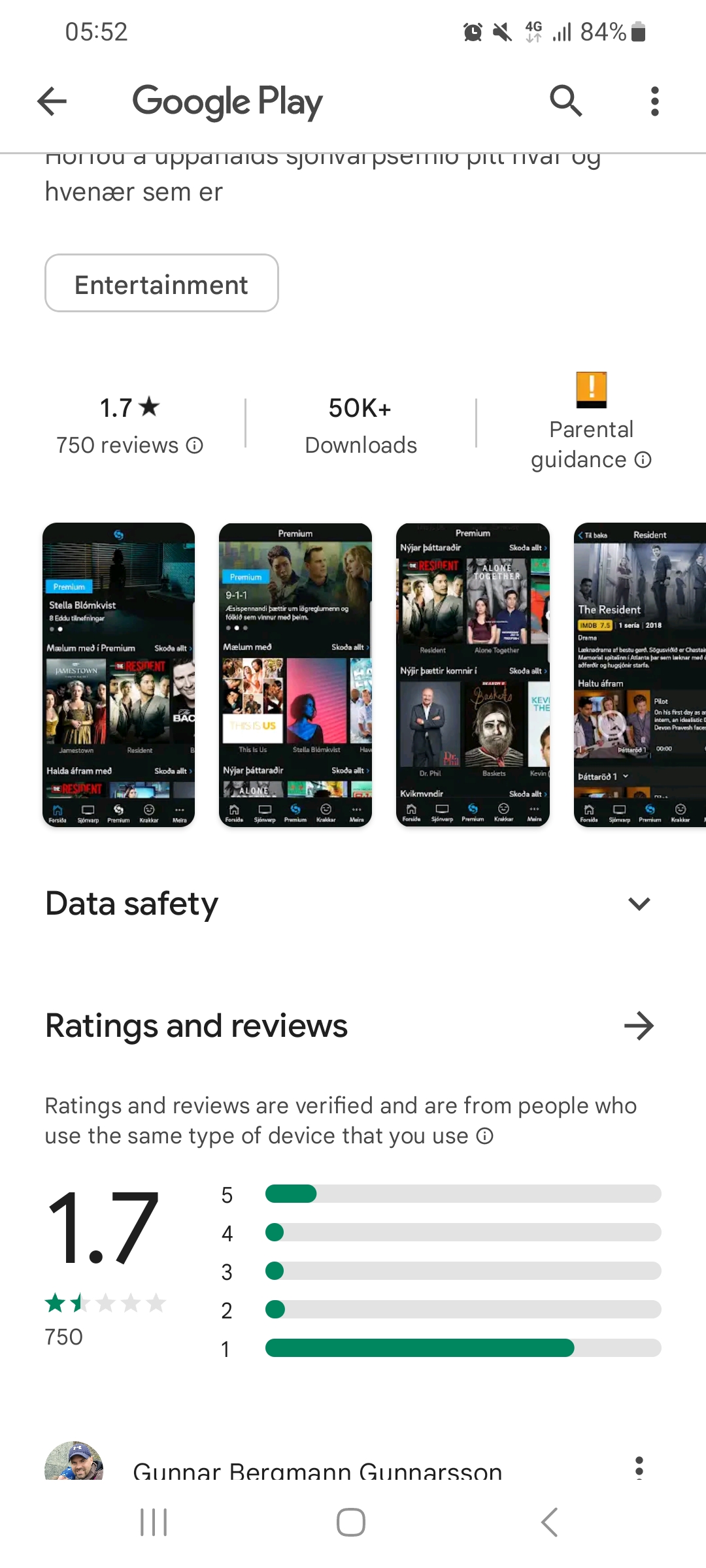Show info about verified ratings

point(484,1136)
